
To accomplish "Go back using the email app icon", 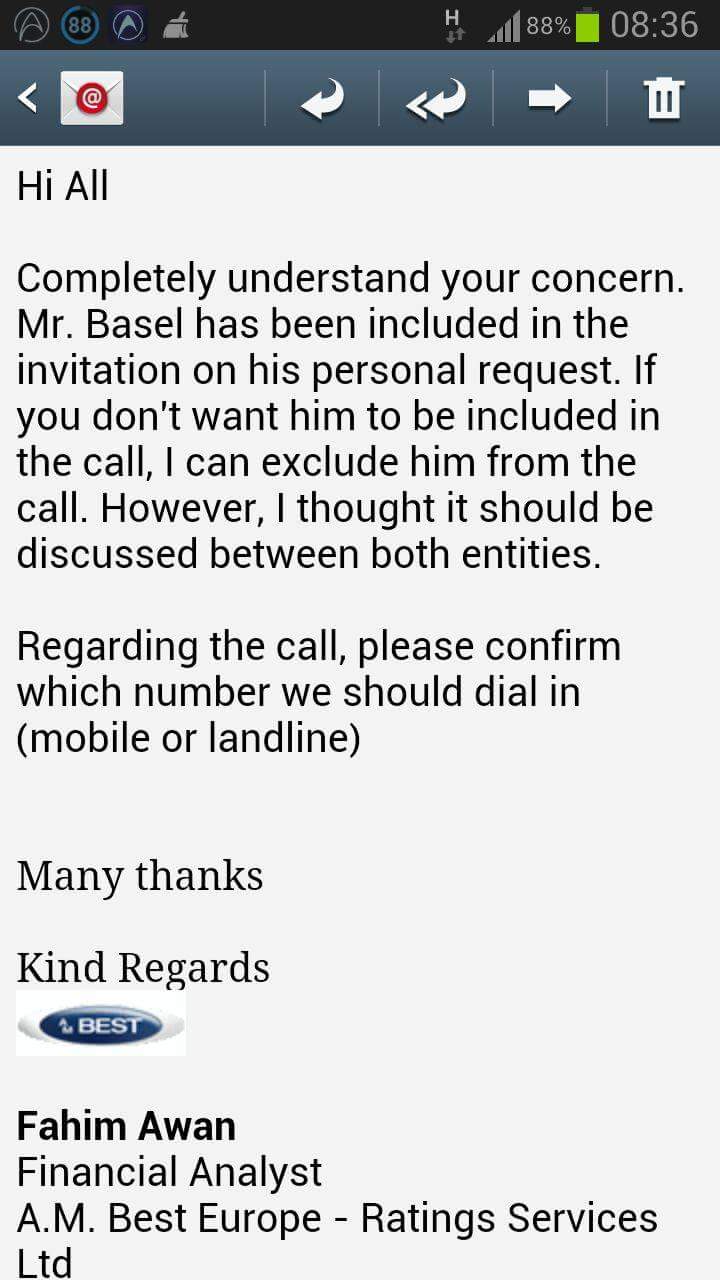I will pos(90,98).
